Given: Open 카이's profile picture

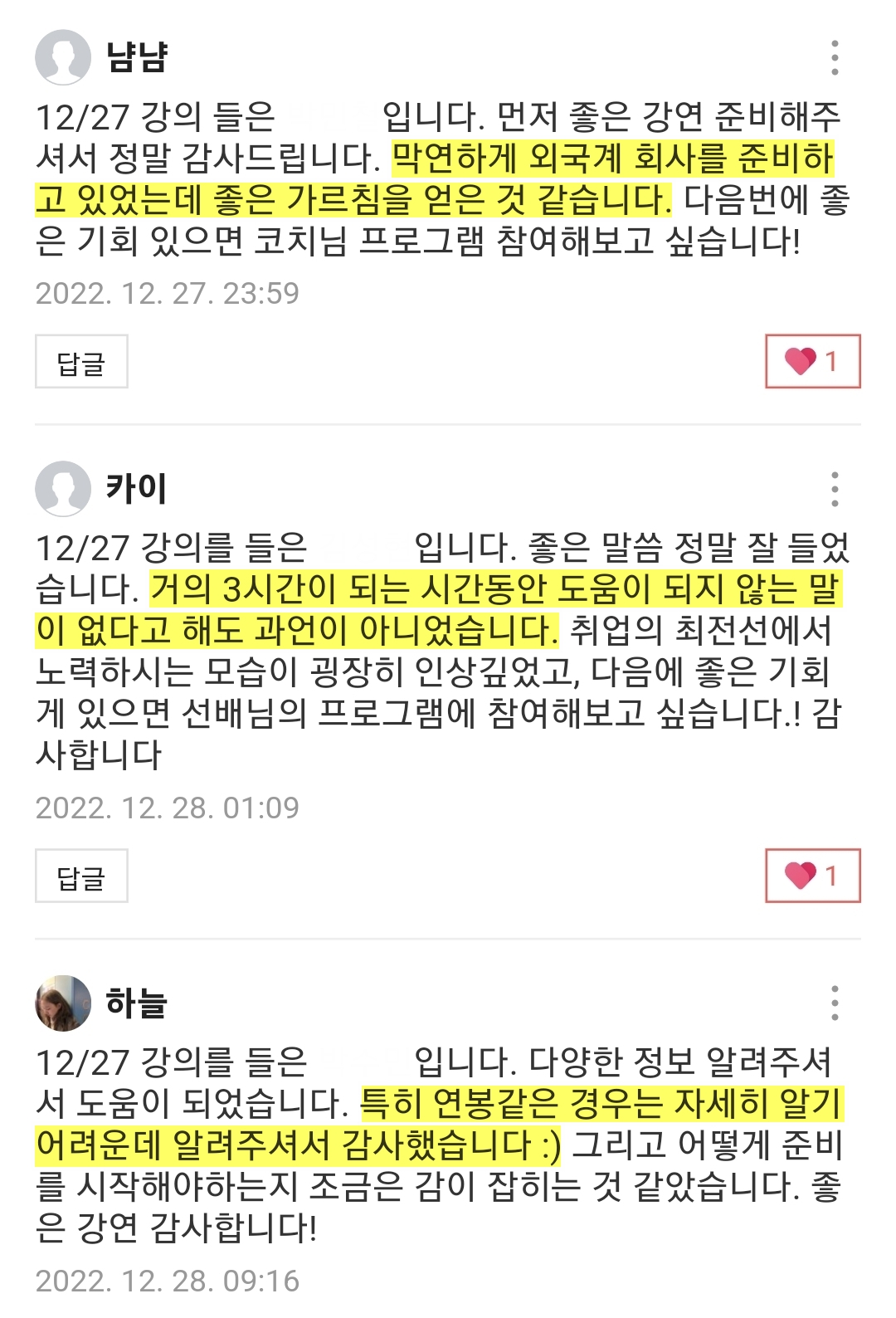Looking at the screenshot, I should tap(63, 489).
